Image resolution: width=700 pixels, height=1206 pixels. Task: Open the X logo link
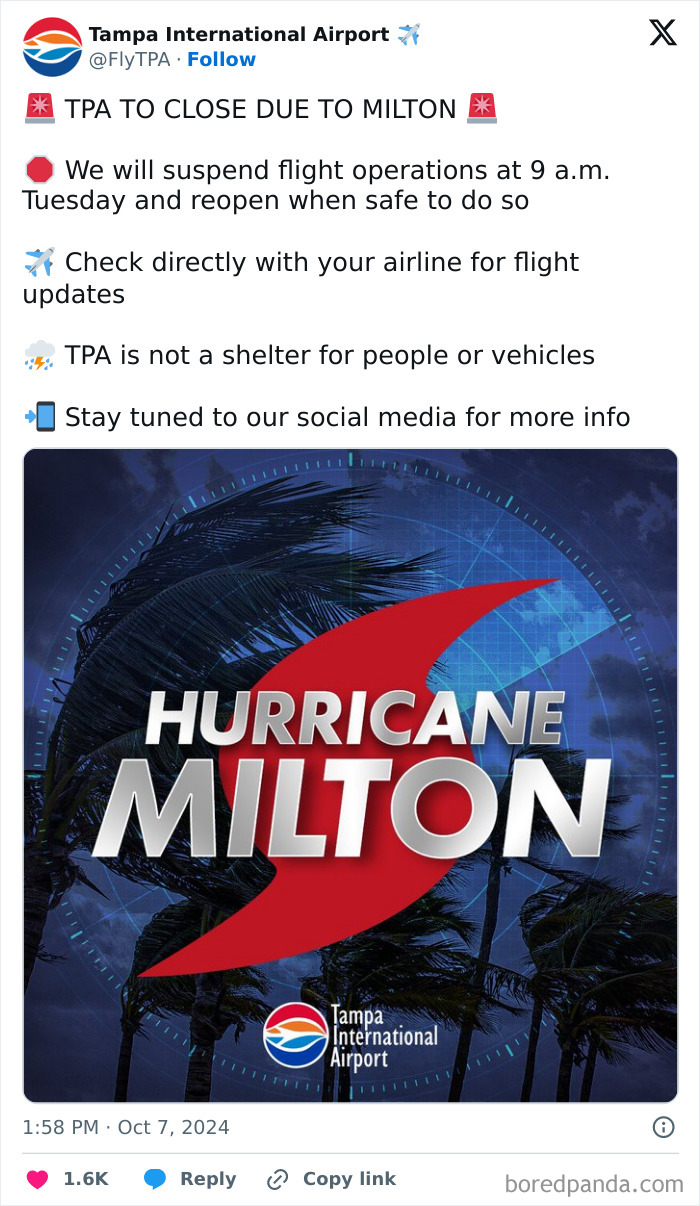coord(662,34)
